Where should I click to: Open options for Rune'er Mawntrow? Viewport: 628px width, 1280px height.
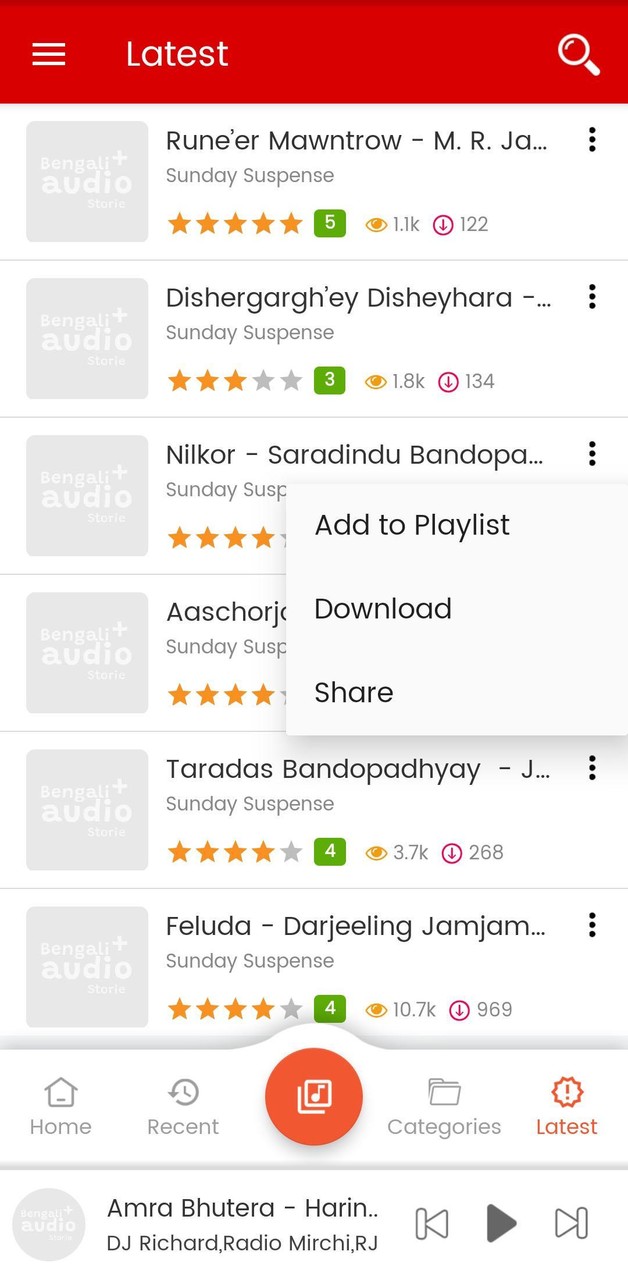tap(592, 140)
